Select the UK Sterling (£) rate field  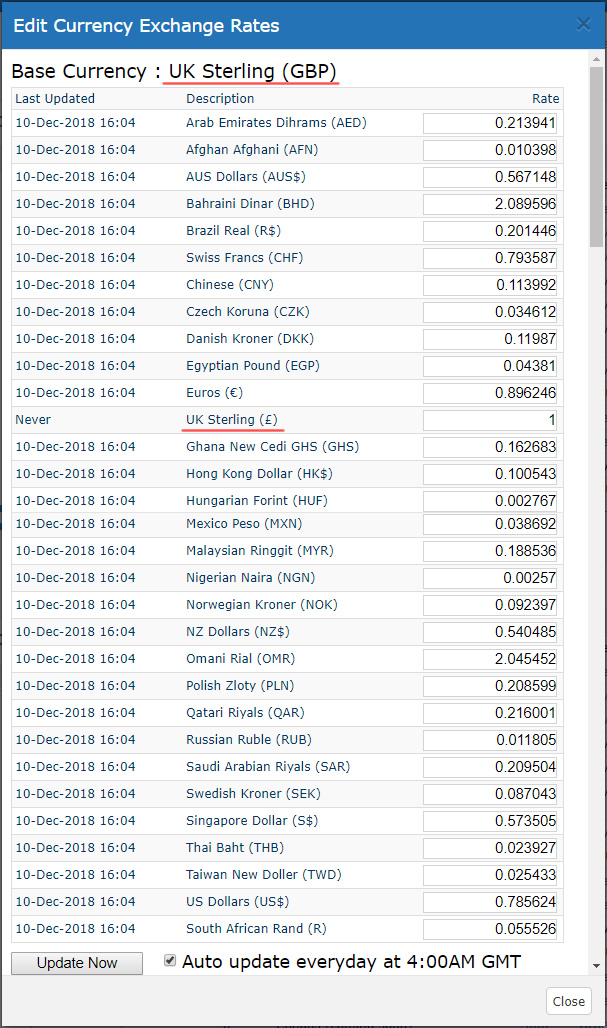tap(490, 420)
